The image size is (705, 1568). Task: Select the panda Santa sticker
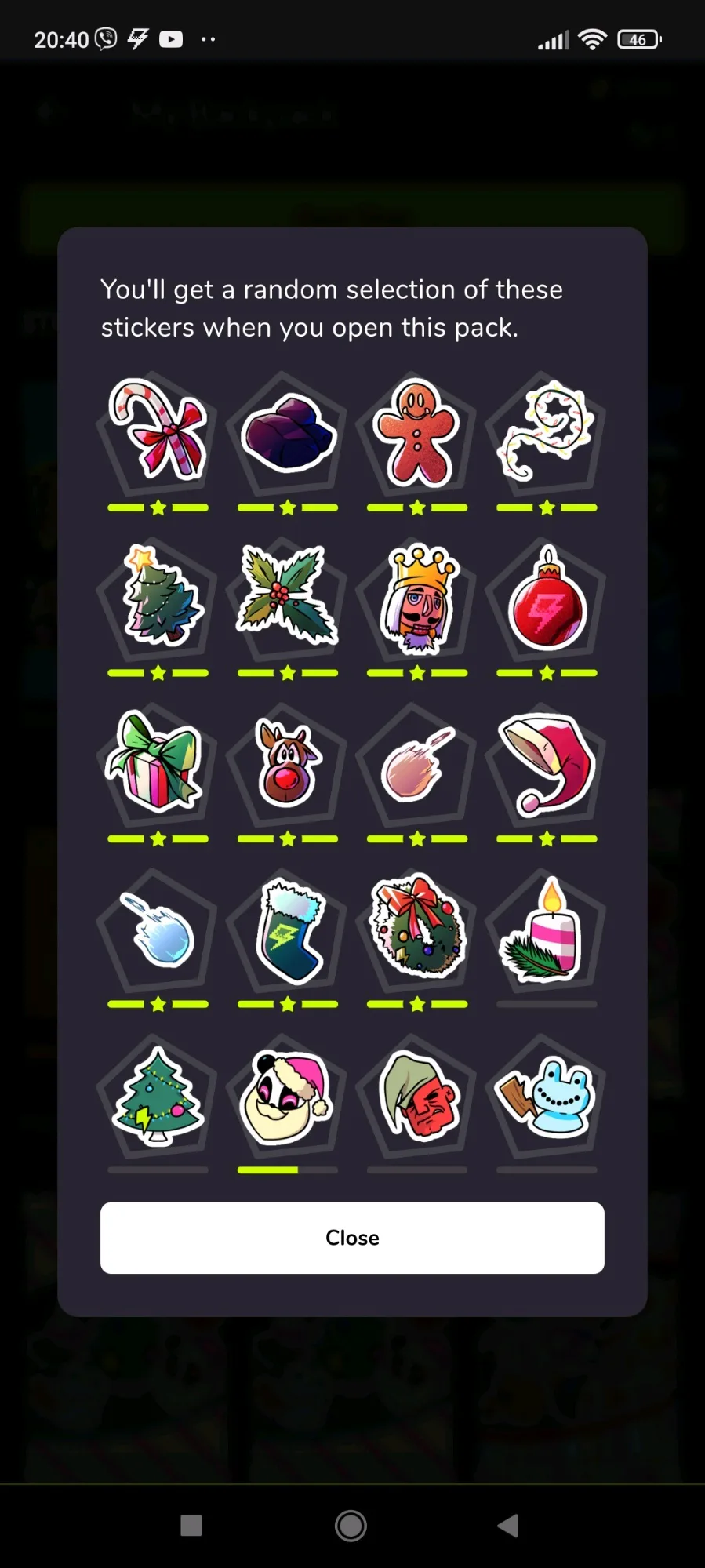point(287,1098)
